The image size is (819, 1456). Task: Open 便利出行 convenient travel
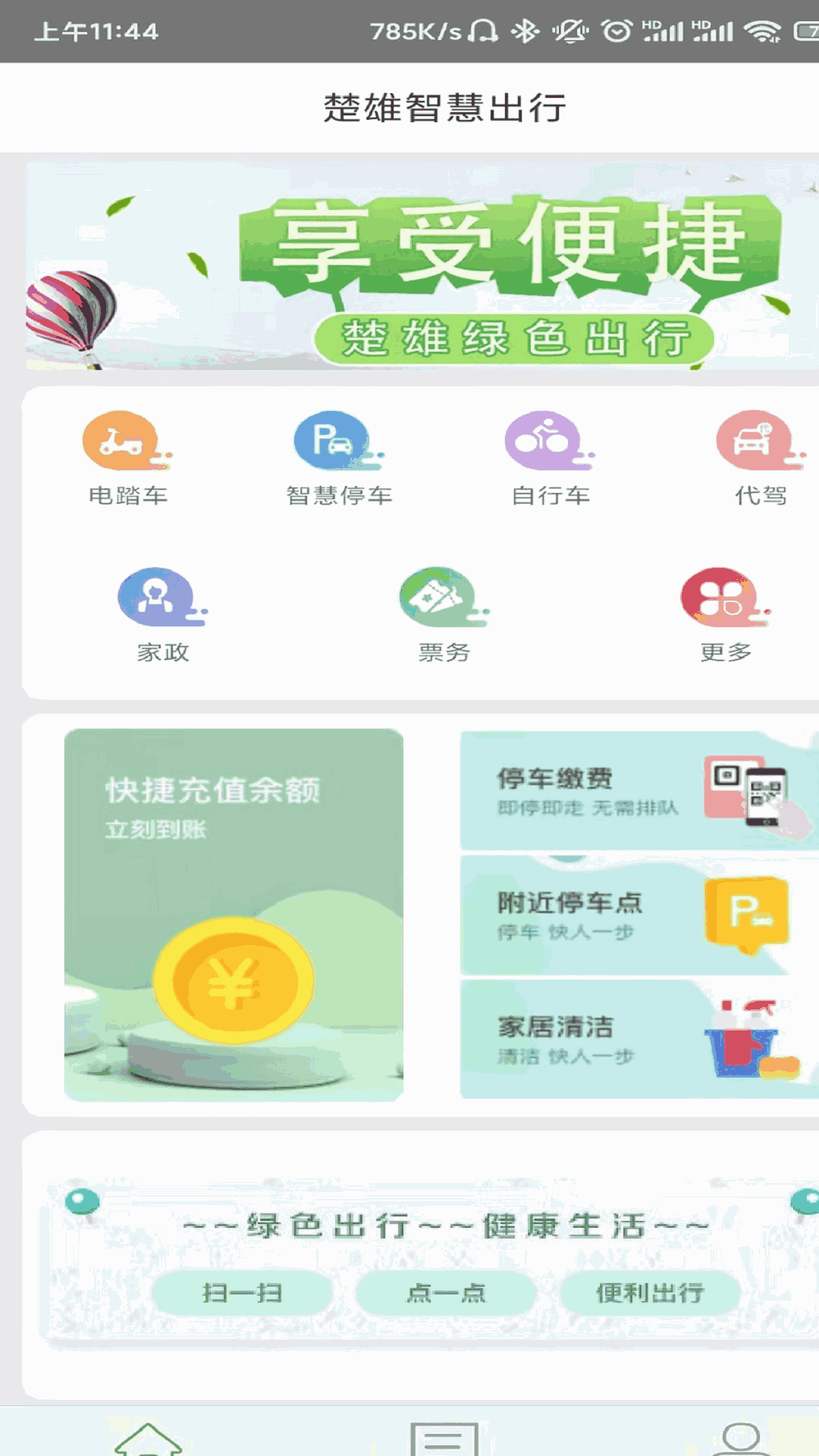point(650,1292)
